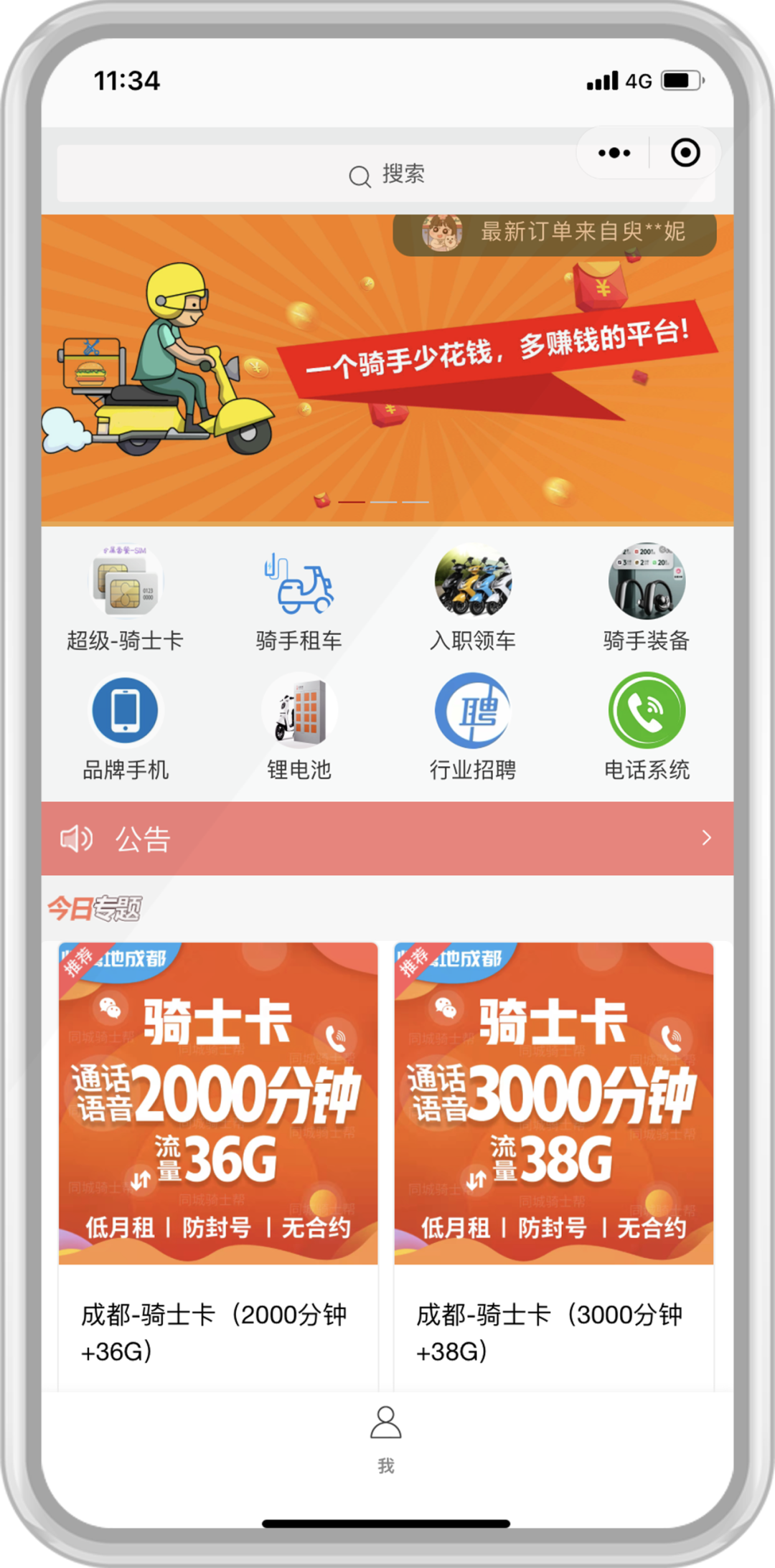The image size is (775, 1568).
Task: Open 电话系统 category
Action: (x=647, y=726)
